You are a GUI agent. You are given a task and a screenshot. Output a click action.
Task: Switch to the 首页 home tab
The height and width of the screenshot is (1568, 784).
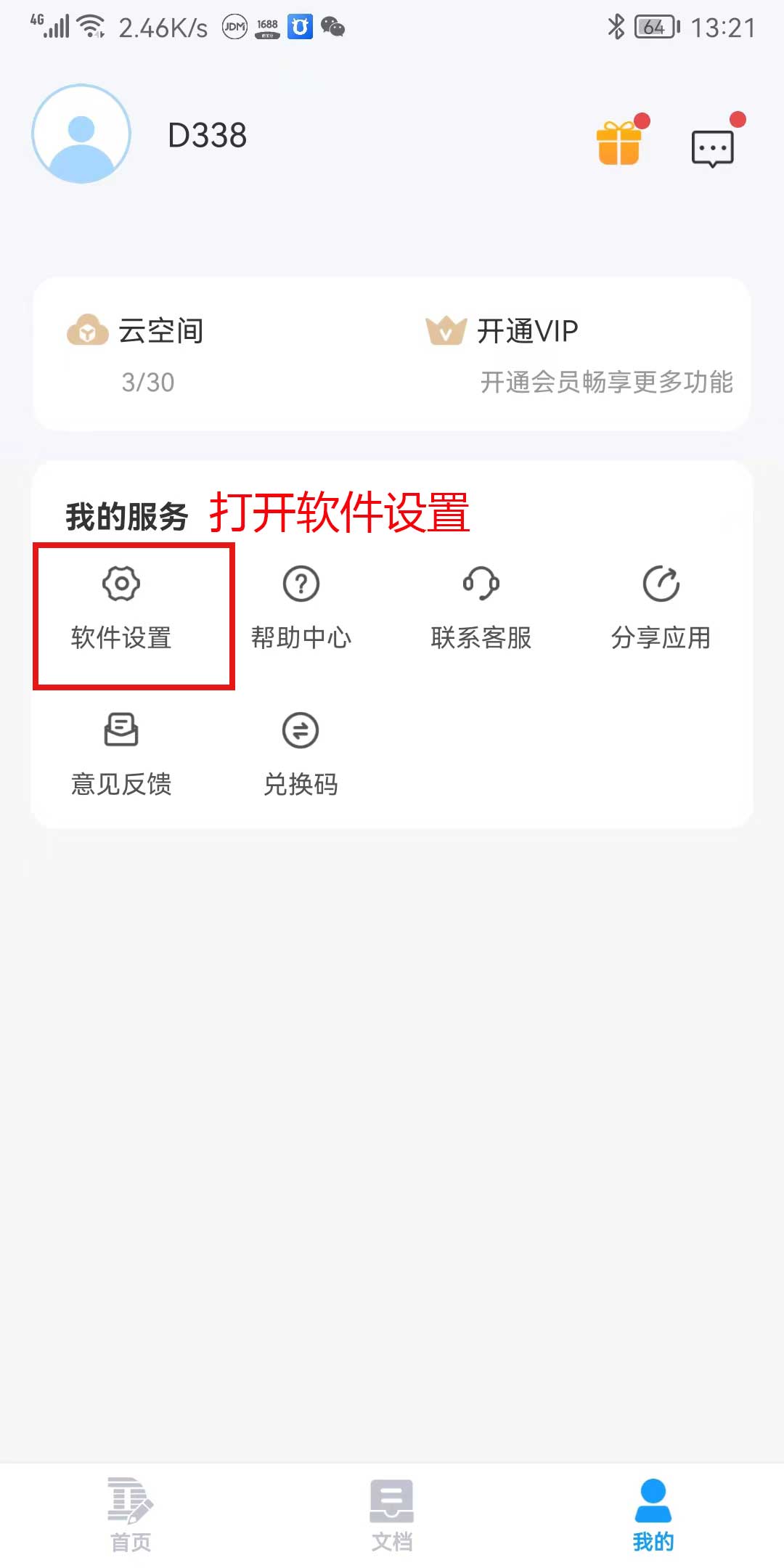(x=131, y=1514)
